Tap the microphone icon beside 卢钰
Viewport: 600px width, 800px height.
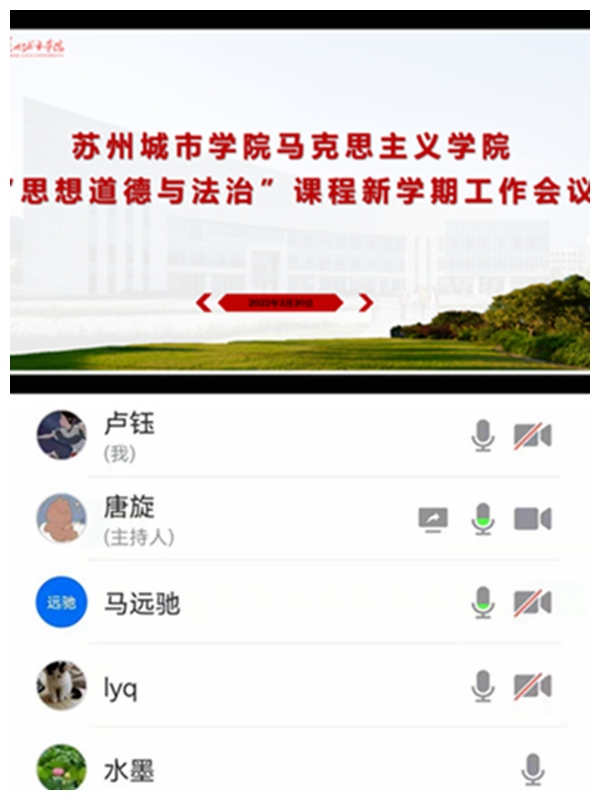[483, 436]
